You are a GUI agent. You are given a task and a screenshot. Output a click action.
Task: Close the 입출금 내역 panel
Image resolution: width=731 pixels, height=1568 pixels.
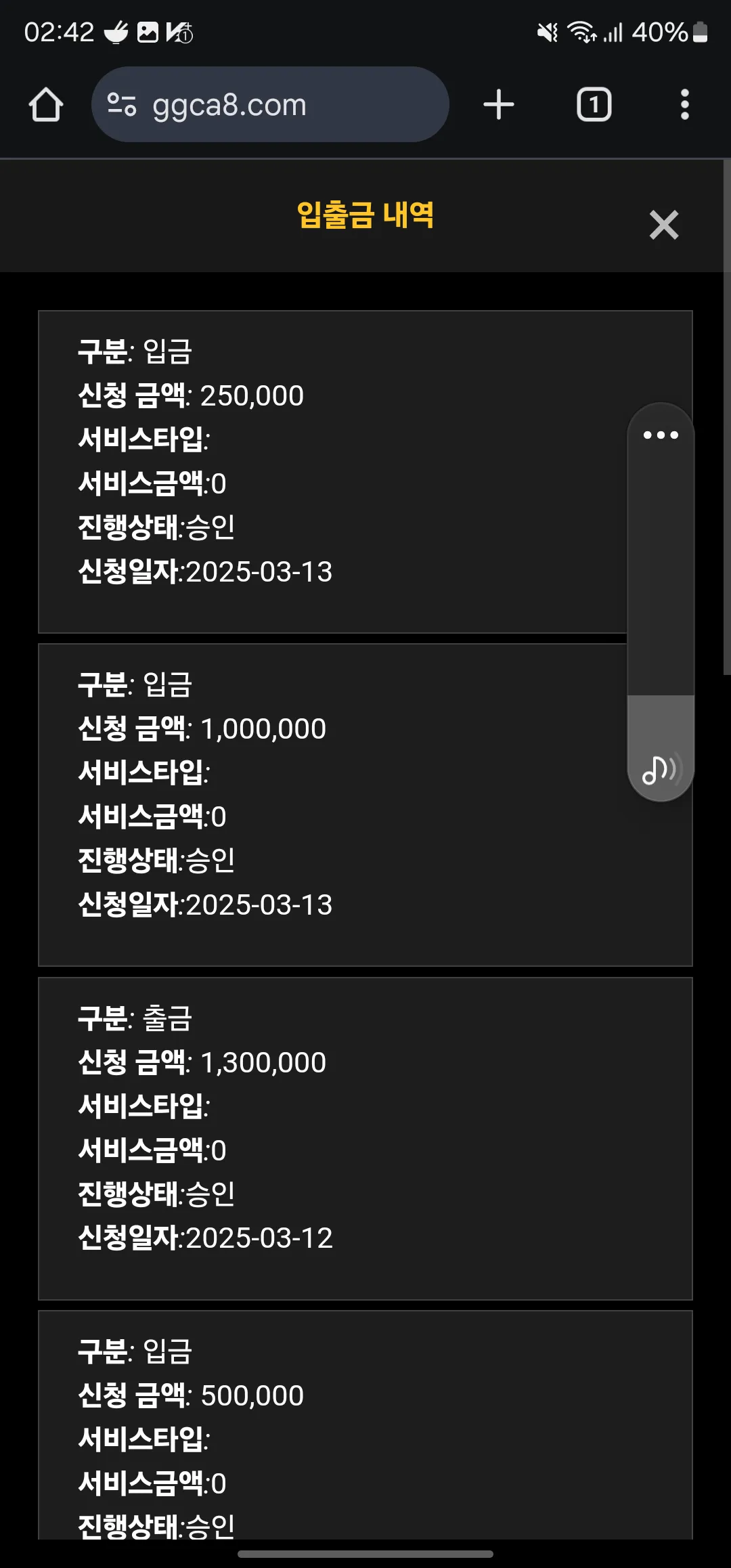coord(663,225)
